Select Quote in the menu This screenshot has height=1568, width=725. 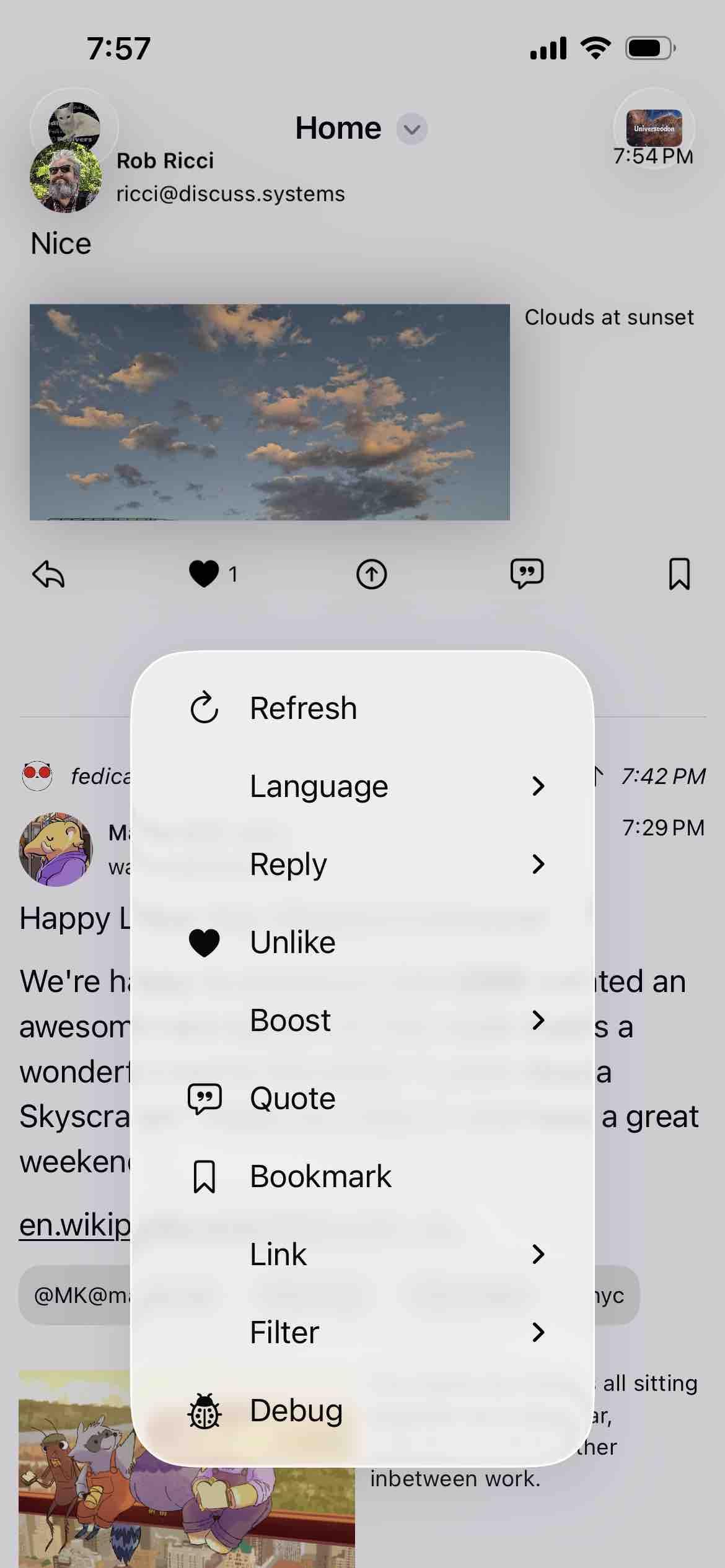click(x=362, y=1098)
